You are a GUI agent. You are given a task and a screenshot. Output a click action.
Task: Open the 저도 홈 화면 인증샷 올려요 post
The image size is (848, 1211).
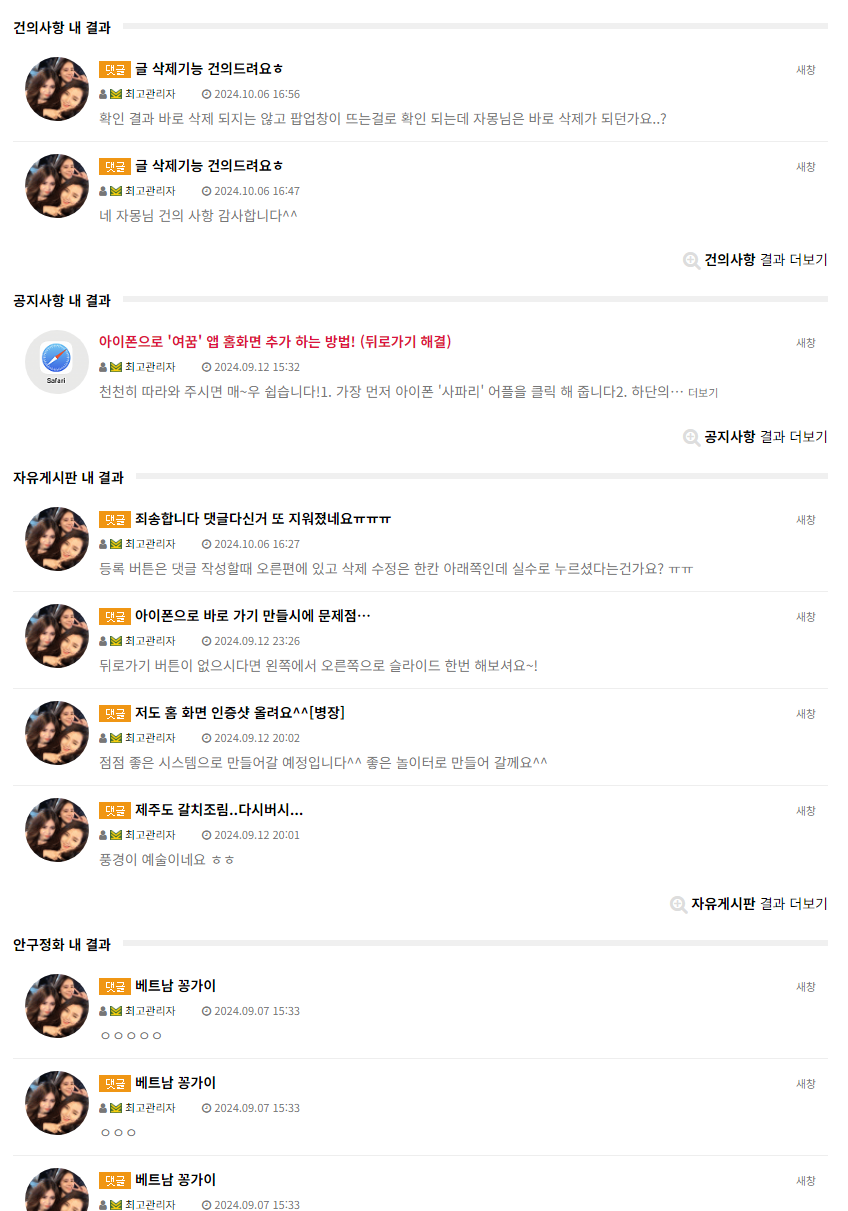click(239, 713)
